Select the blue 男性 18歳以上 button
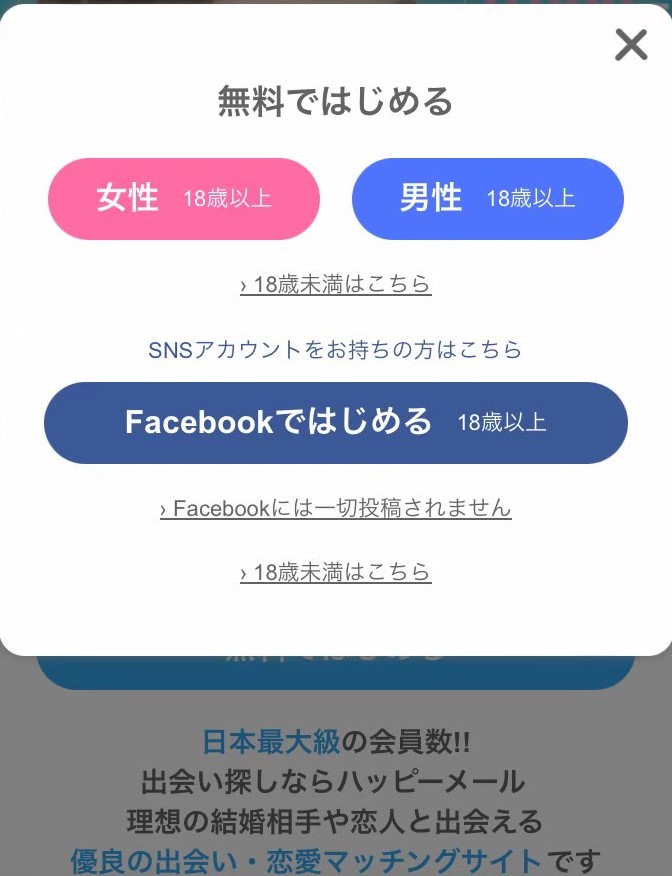 pos(488,198)
